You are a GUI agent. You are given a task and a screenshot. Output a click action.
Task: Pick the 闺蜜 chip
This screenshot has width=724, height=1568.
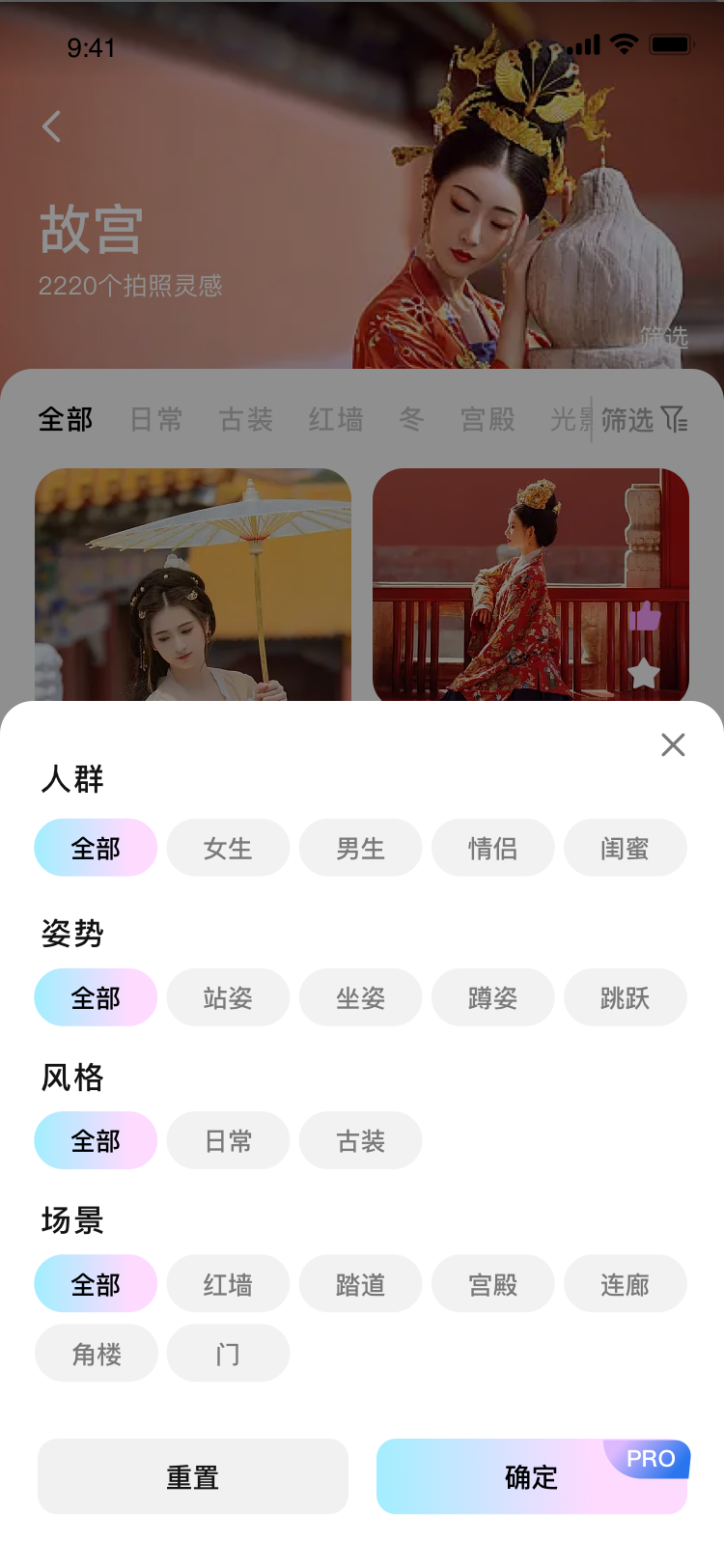coord(625,848)
